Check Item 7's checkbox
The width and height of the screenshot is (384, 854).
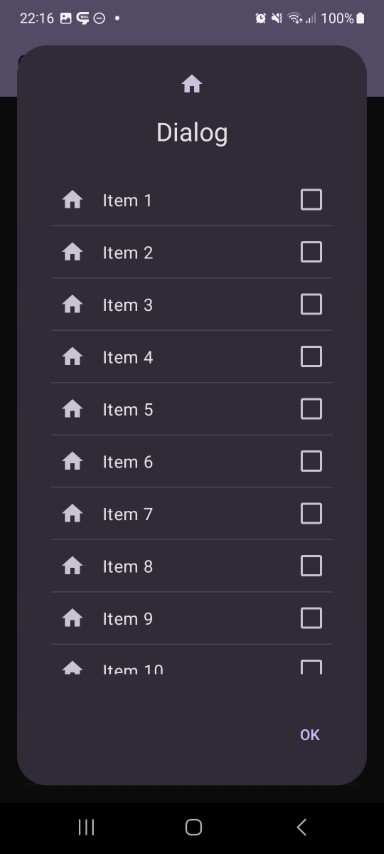point(311,514)
